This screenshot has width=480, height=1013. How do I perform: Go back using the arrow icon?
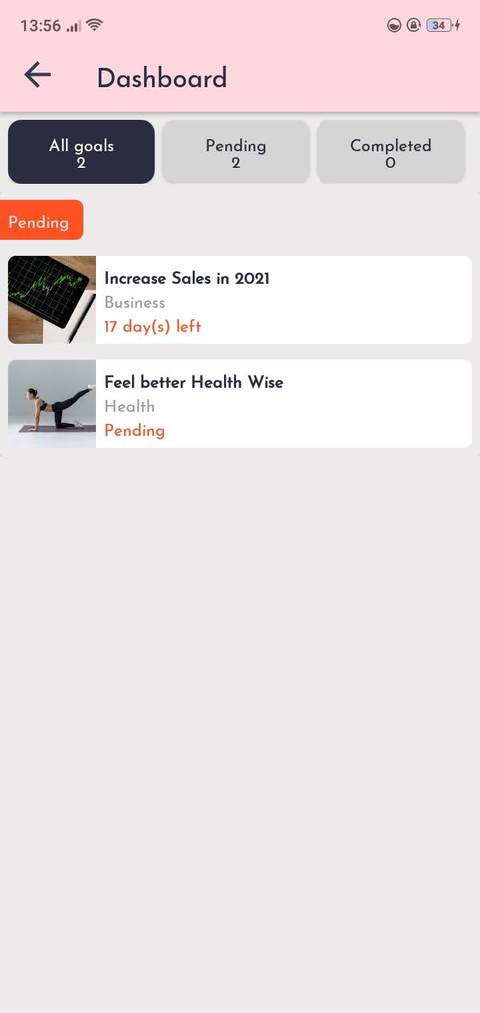(37, 75)
